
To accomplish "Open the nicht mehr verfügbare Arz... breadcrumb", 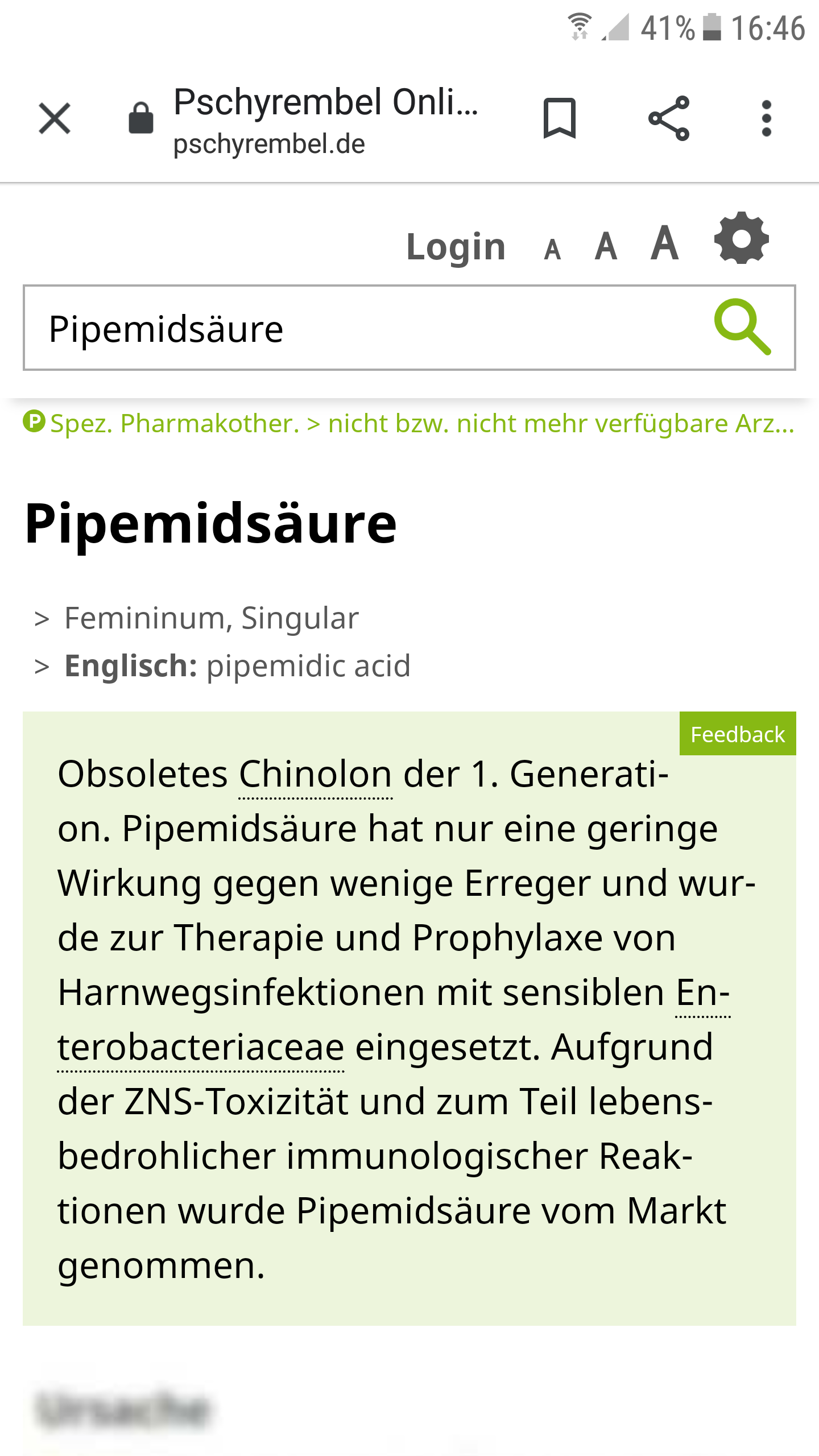I will click(561, 424).
